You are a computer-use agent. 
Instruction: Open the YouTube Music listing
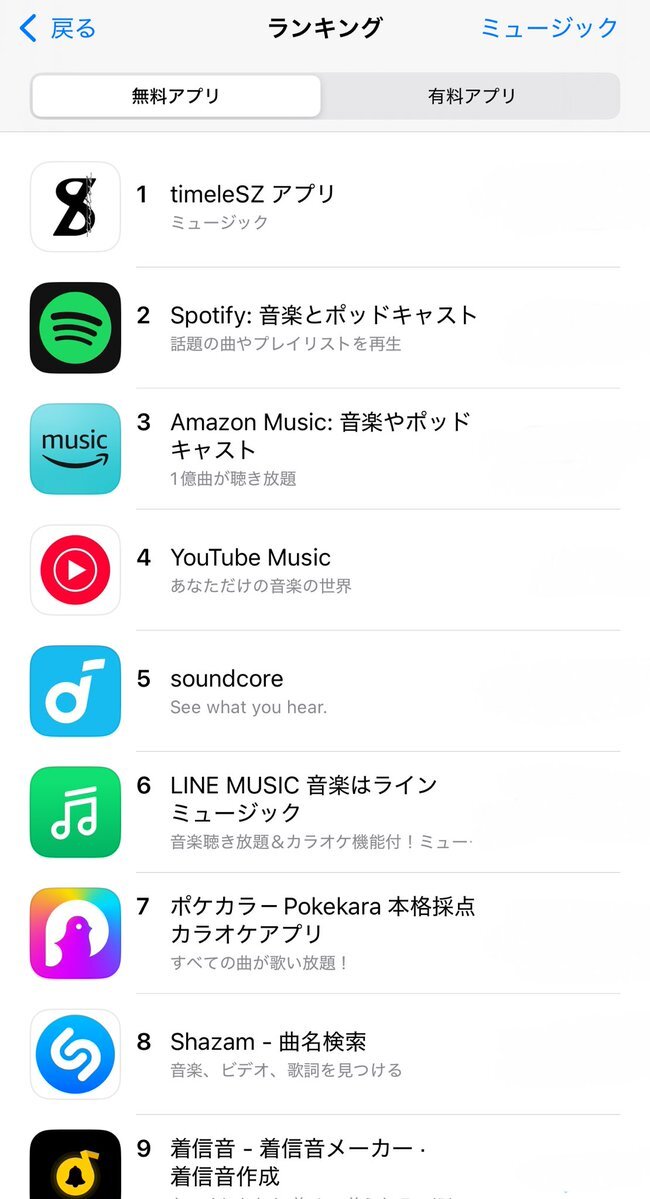tap(325, 570)
